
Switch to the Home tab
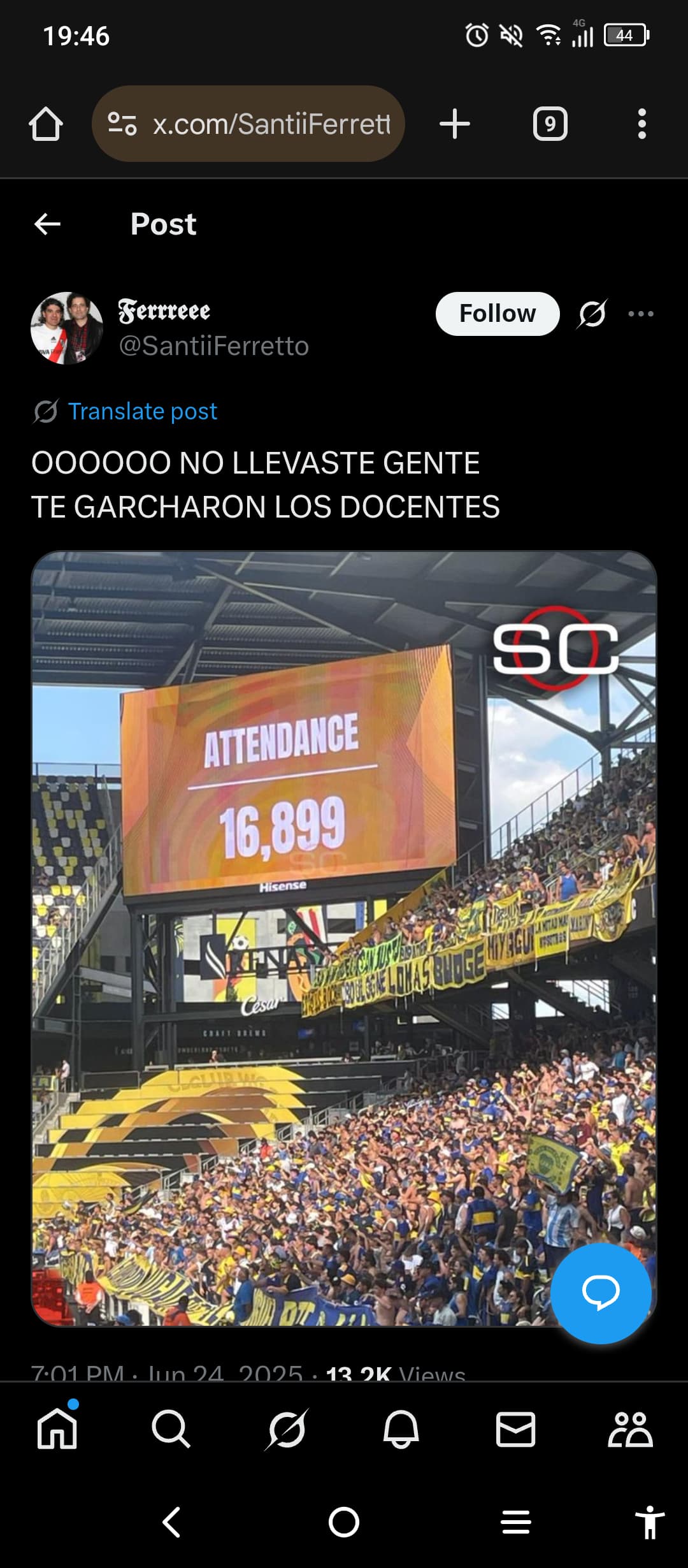click(x=57, y=1429)
